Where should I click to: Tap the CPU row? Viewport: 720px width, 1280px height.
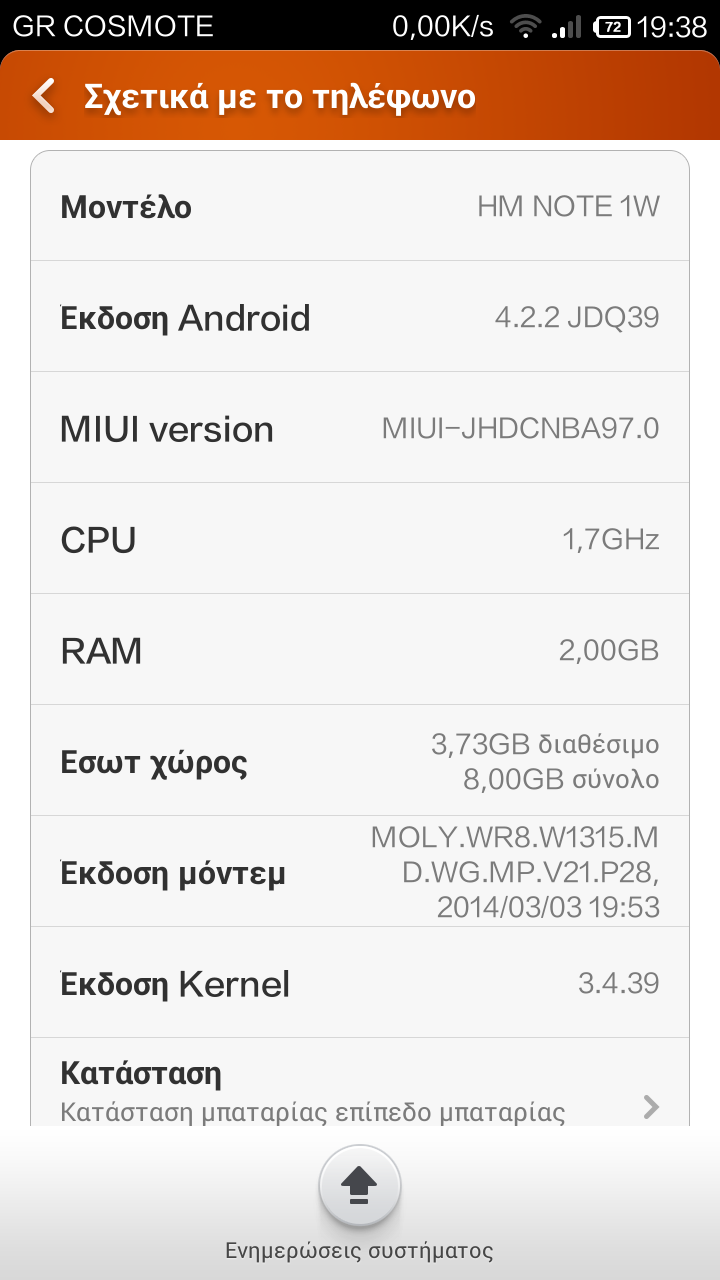(360, 539)
